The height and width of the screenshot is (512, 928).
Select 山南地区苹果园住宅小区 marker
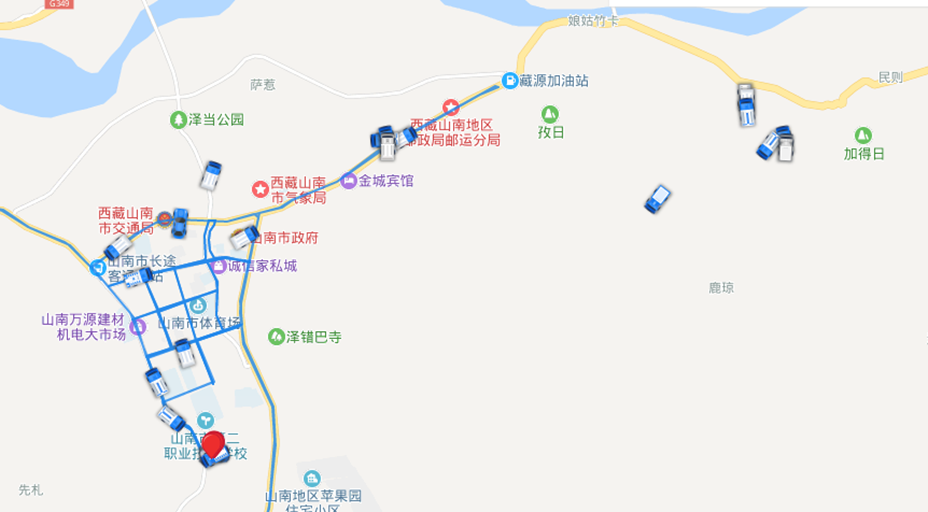tap(311, 479)
